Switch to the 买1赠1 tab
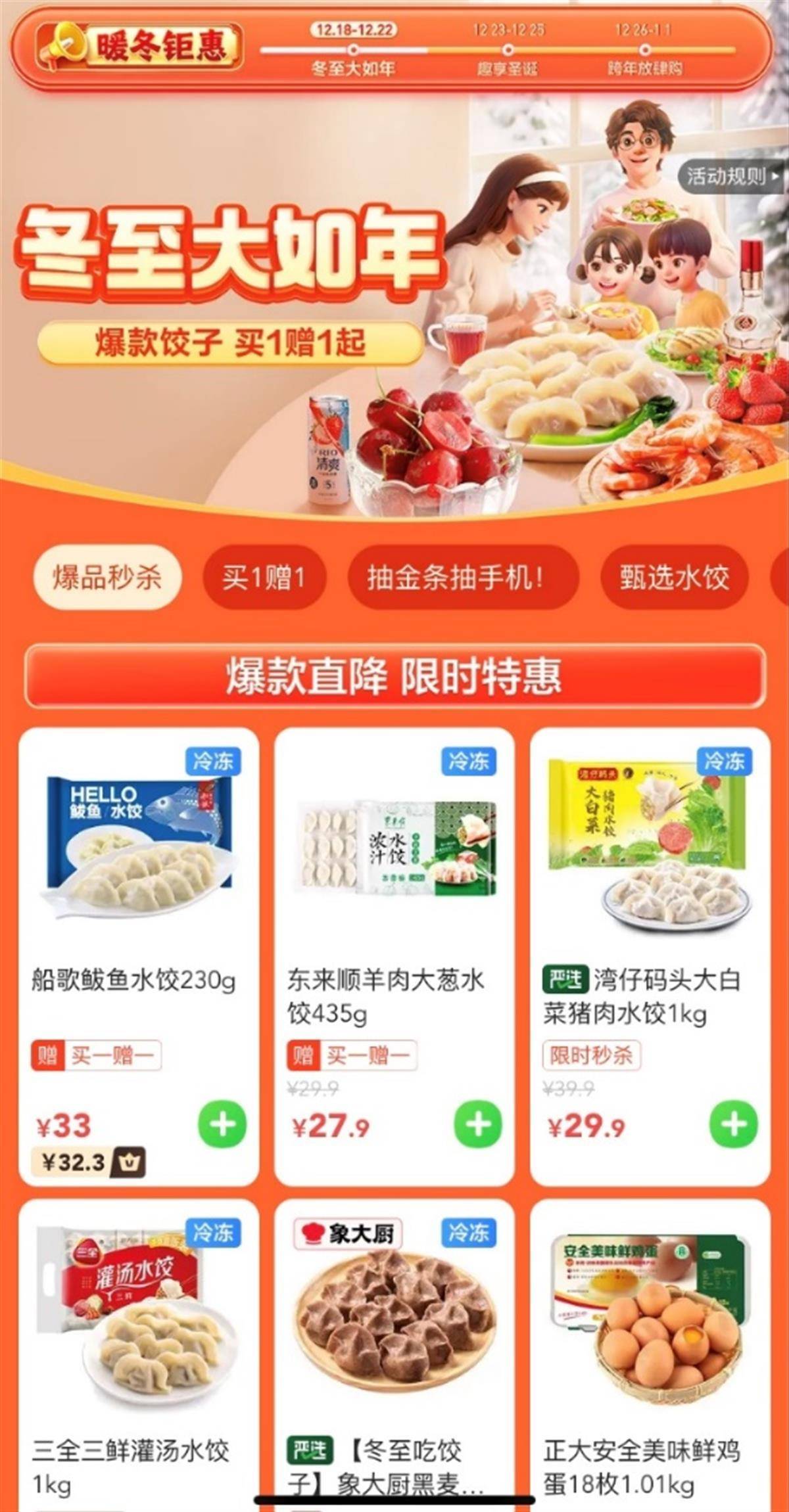The height and width of the screenshot is (1512, 789). 264,578
